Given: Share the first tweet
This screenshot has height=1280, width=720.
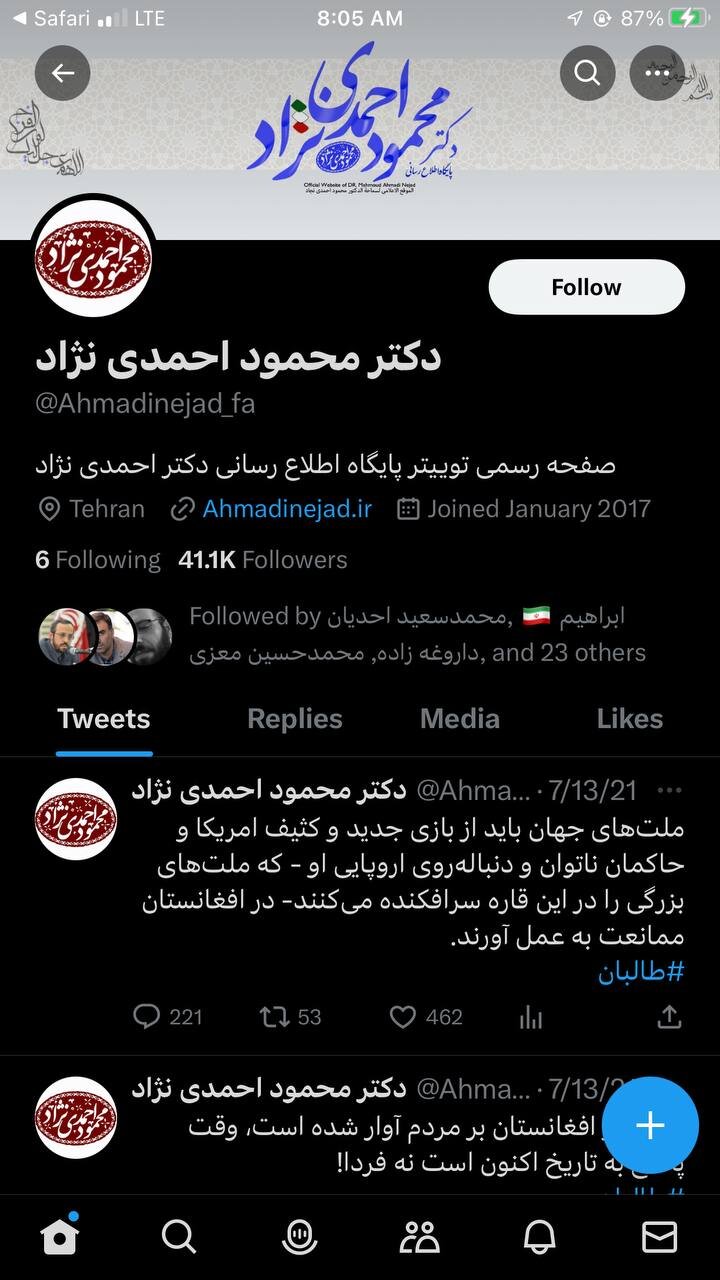Looking at the screenshot, I should coord(669,1017).
